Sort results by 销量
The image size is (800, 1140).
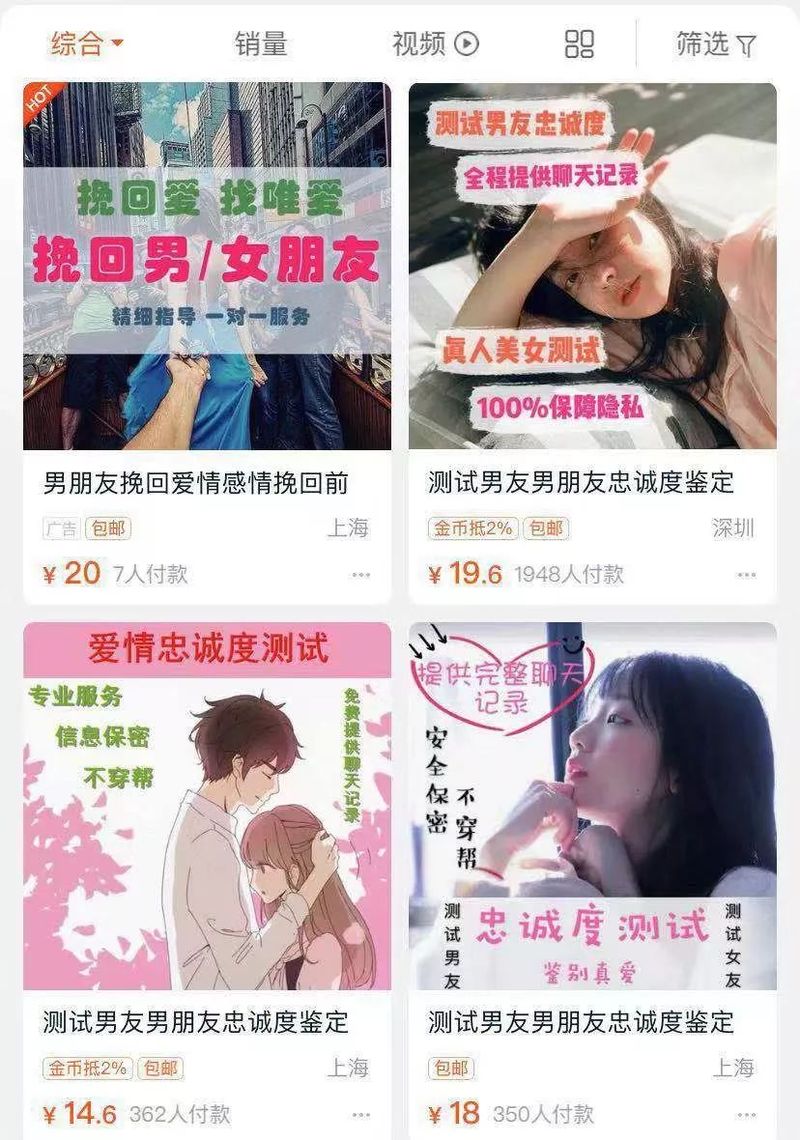click(261, 43)
